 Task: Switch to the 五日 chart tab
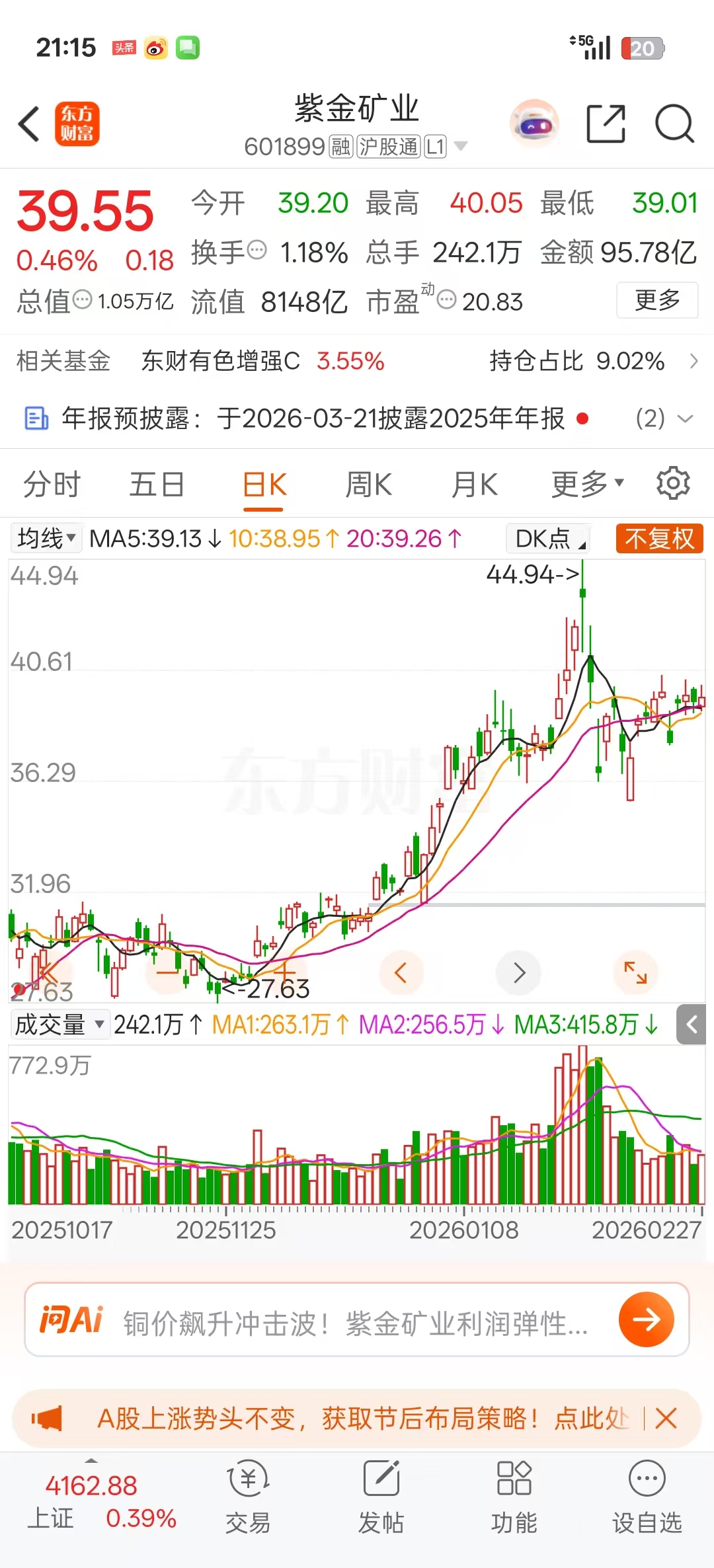pos(157,485)
